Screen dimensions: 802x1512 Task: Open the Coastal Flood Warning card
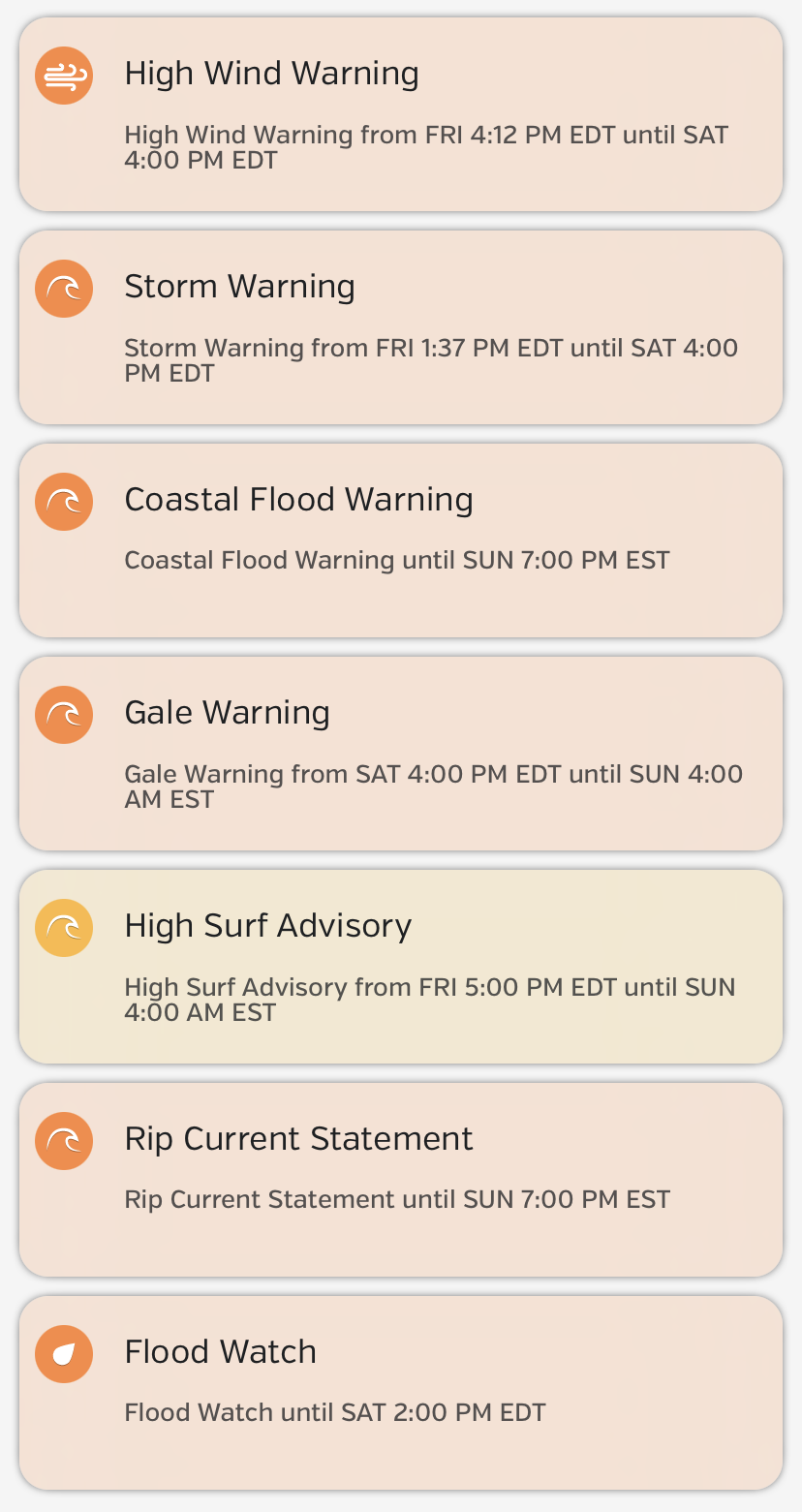pyautogui.click(x=400, y=540)
